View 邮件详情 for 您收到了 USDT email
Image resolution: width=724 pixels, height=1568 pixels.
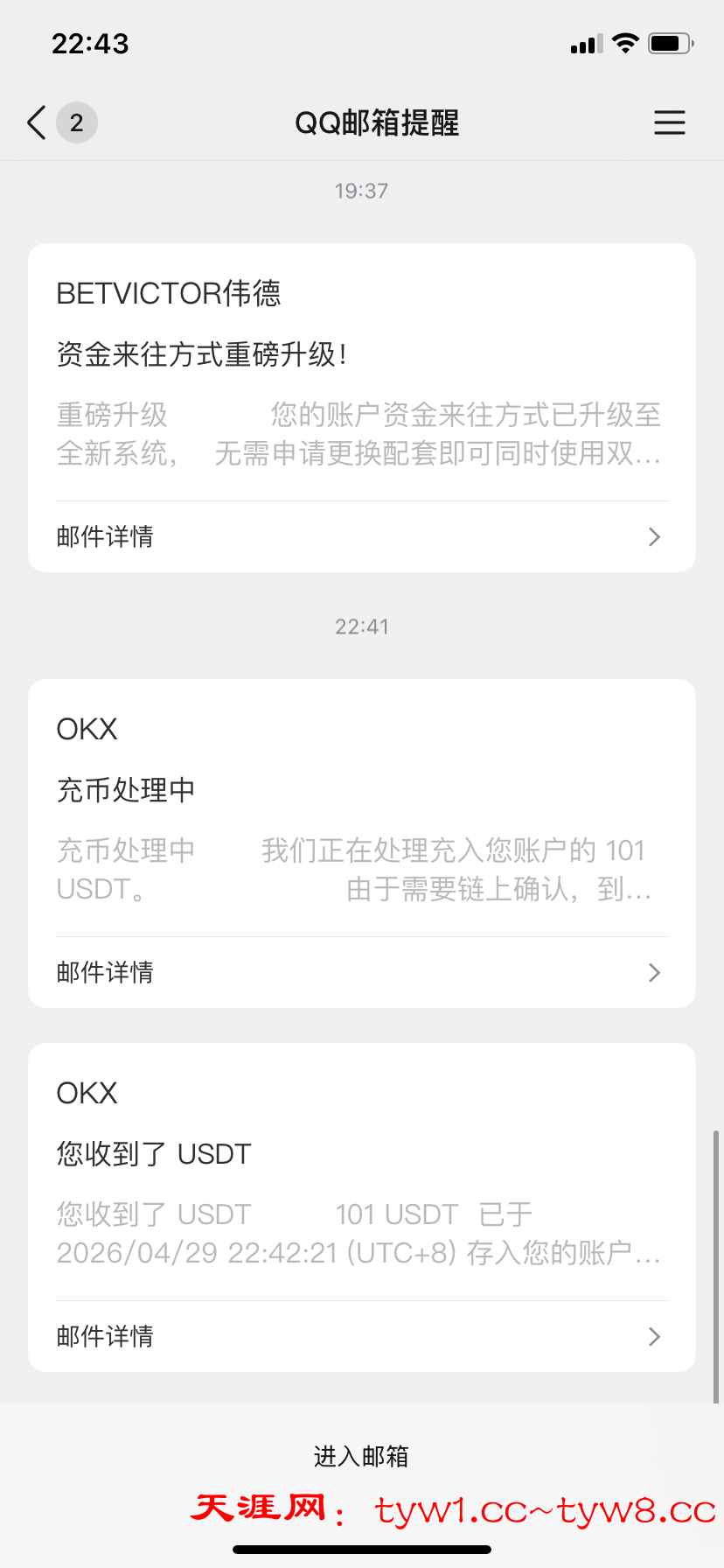click(361, 1336)
